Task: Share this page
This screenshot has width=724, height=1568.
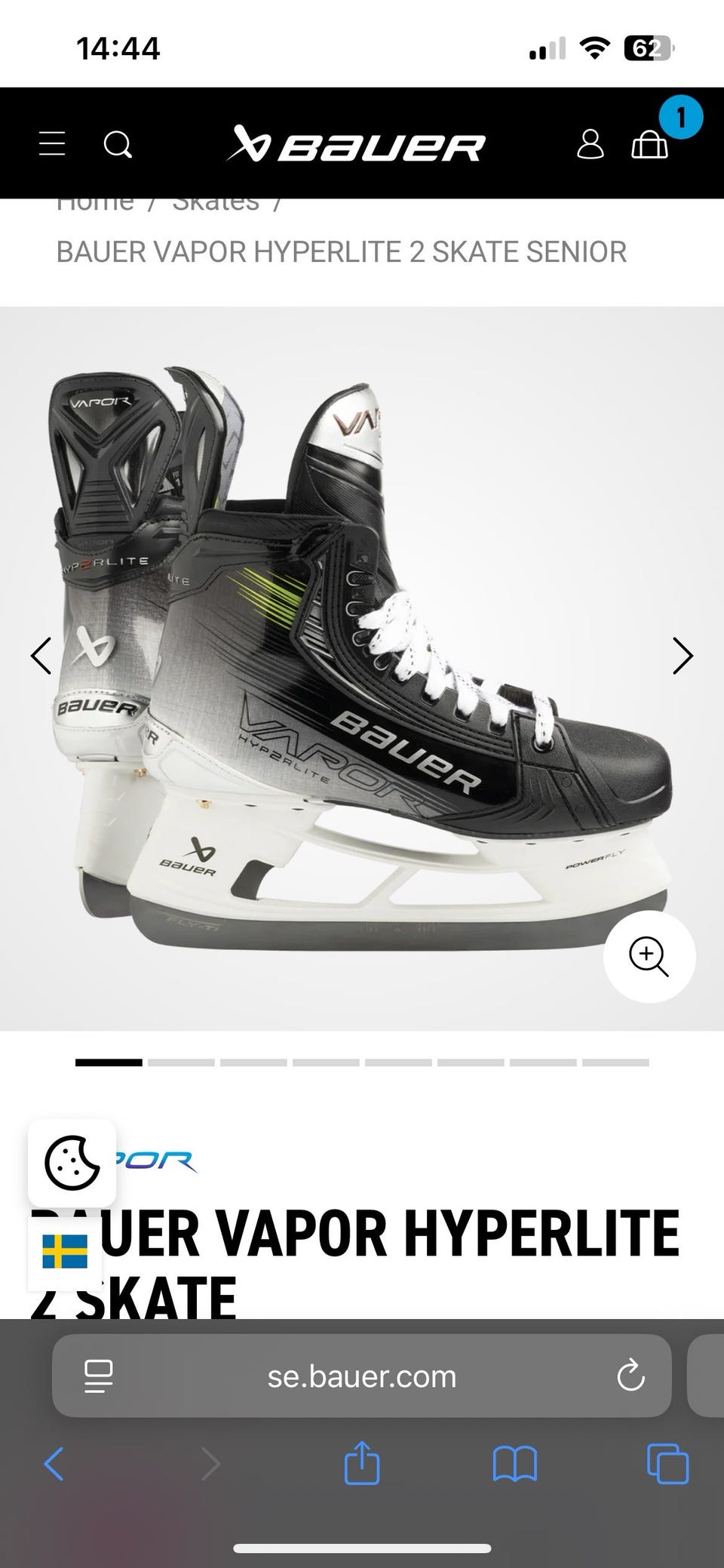Action: [361, 1462]
